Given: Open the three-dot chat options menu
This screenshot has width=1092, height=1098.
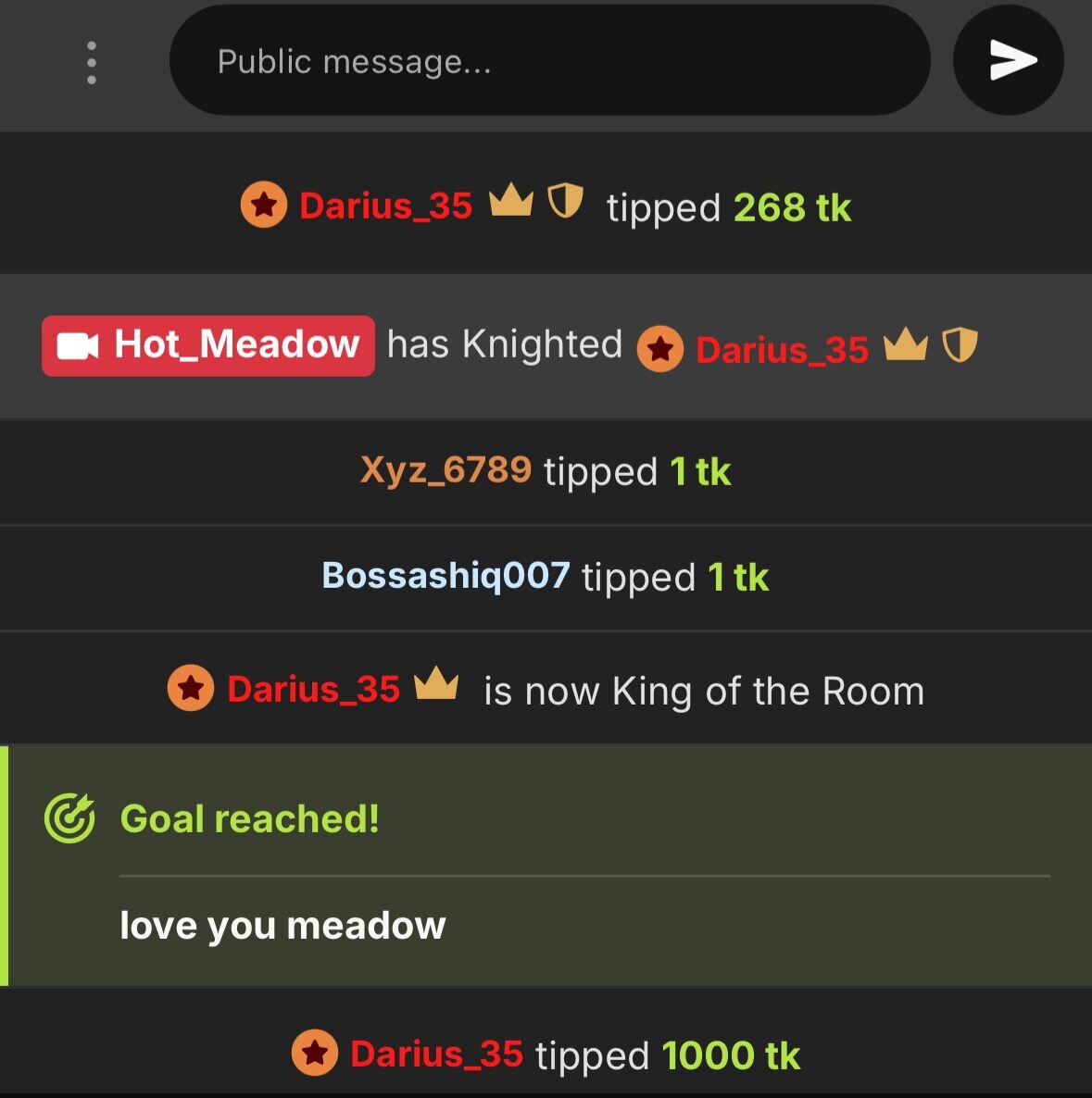Looking at the screenshot, I should 91,62.
